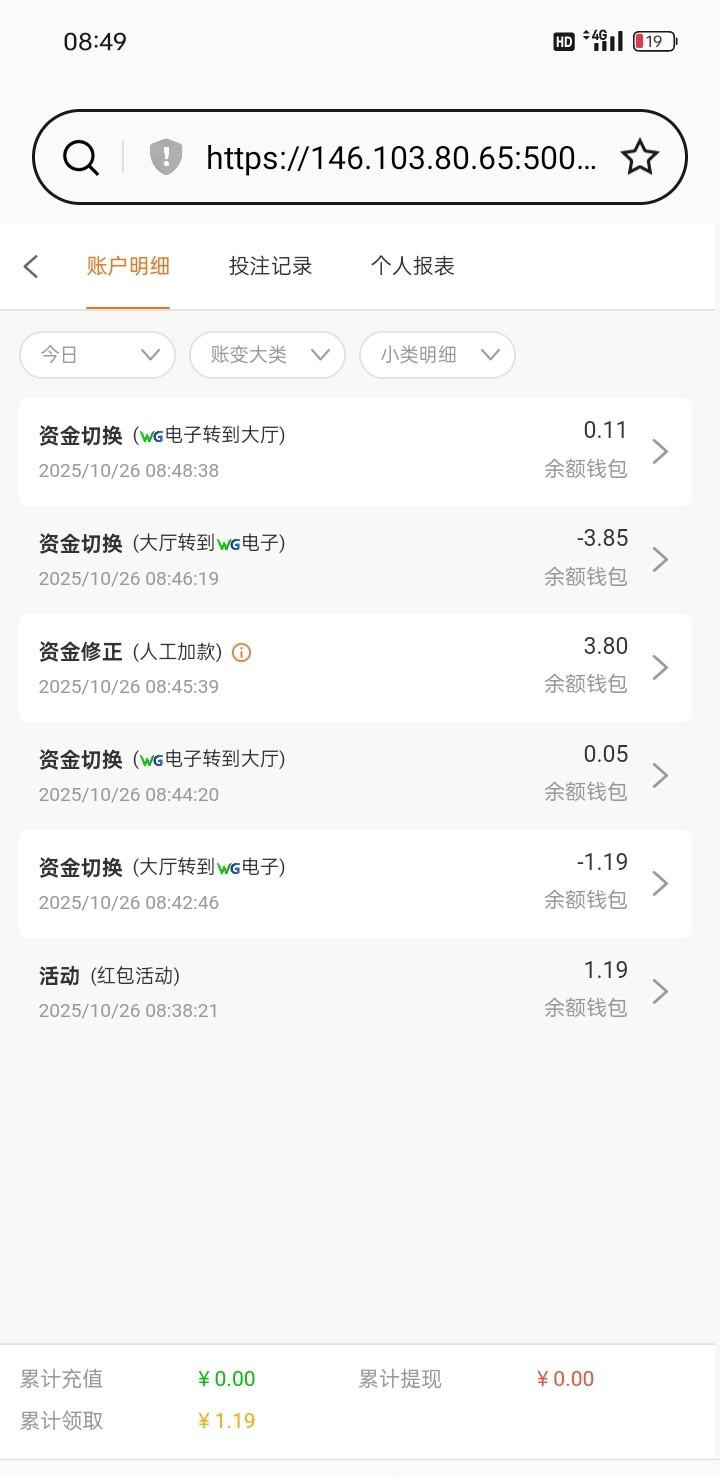Open the 账变大类 filter dropdown

tap(267, 355)
